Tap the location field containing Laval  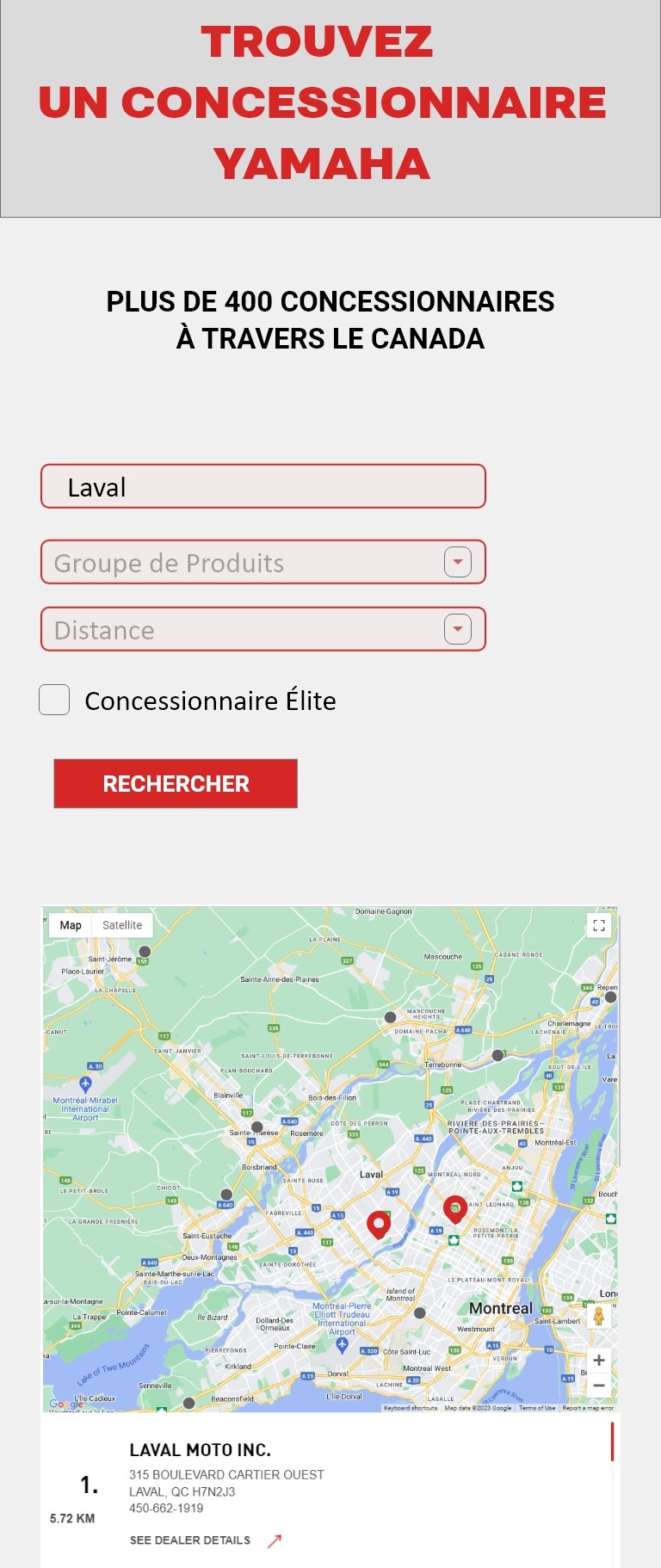pyautogui.click(x=263, y=487)
